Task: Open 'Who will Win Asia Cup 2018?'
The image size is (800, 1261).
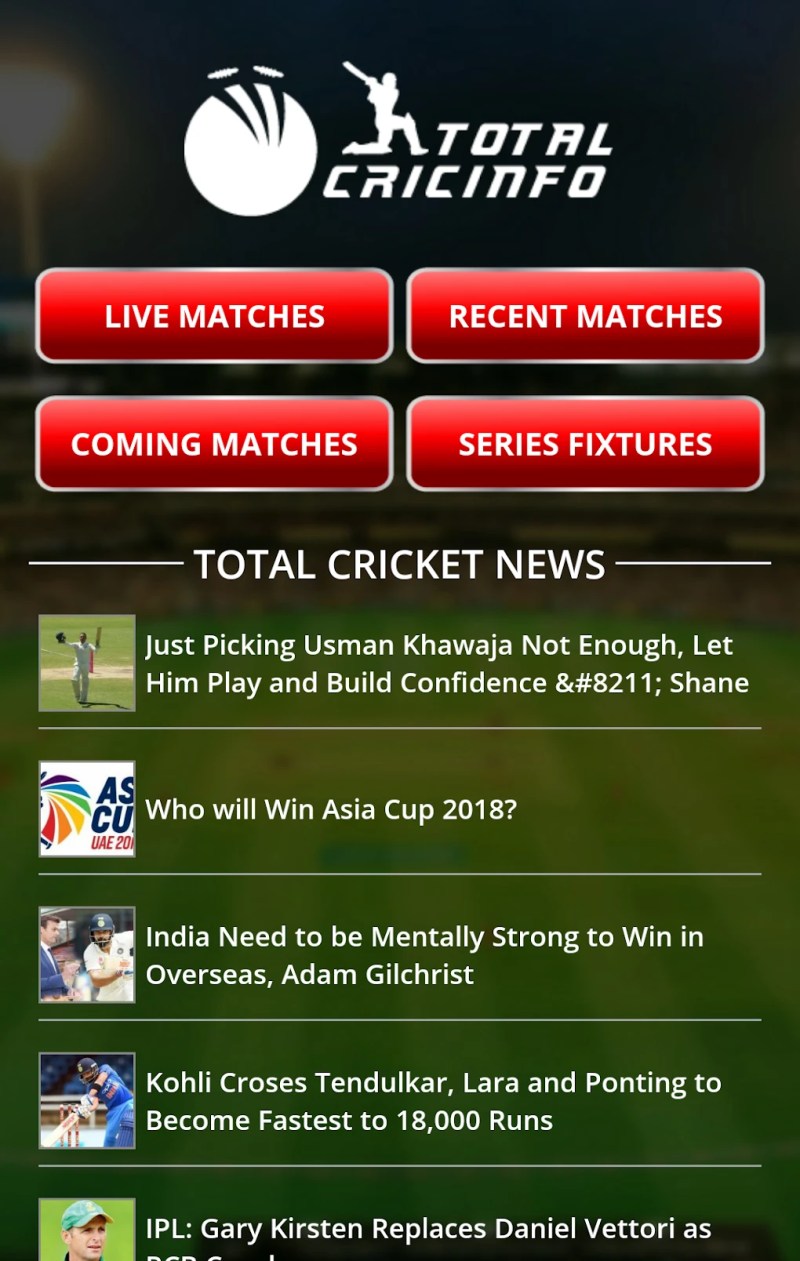Action: [x=331, y=809]
